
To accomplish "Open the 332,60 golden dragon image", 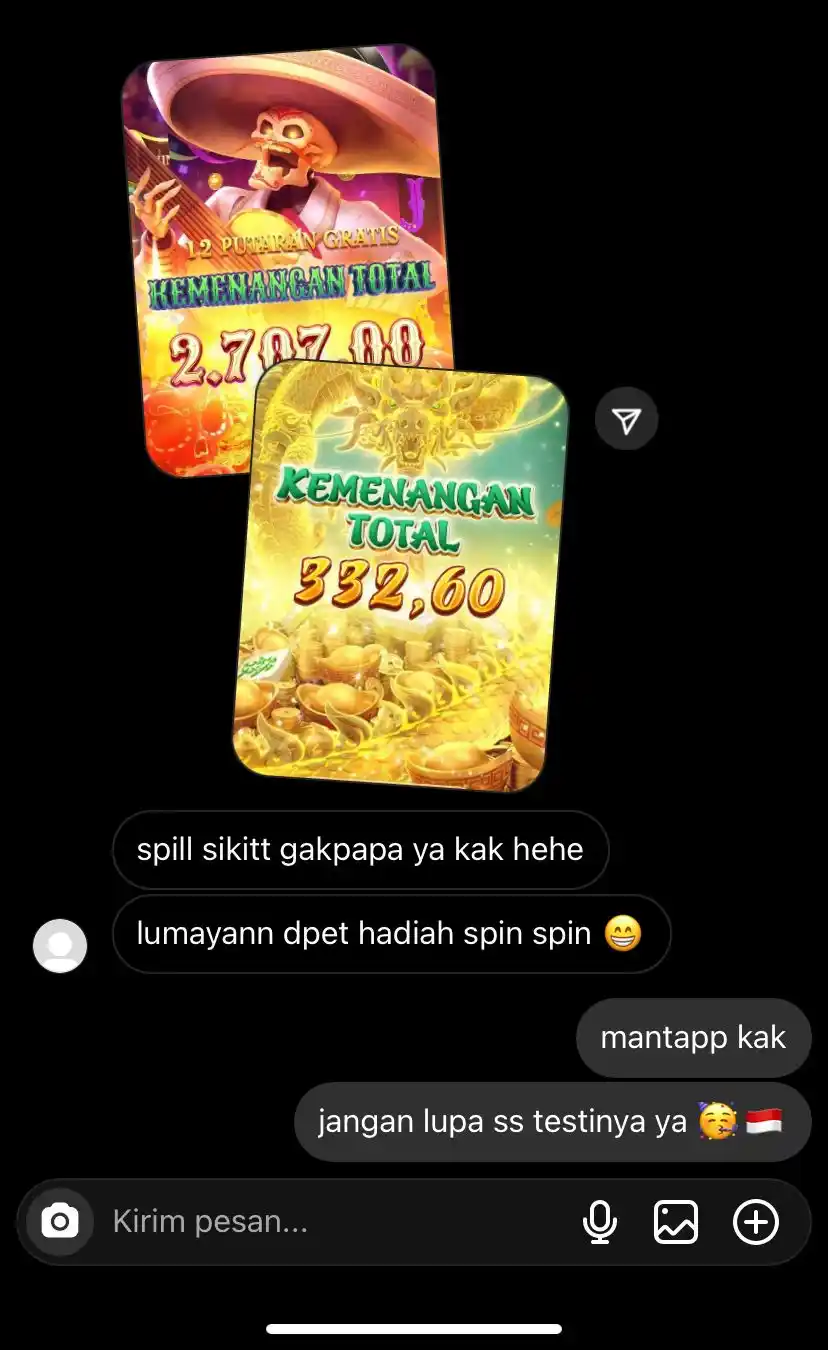I will click(400, 600).
